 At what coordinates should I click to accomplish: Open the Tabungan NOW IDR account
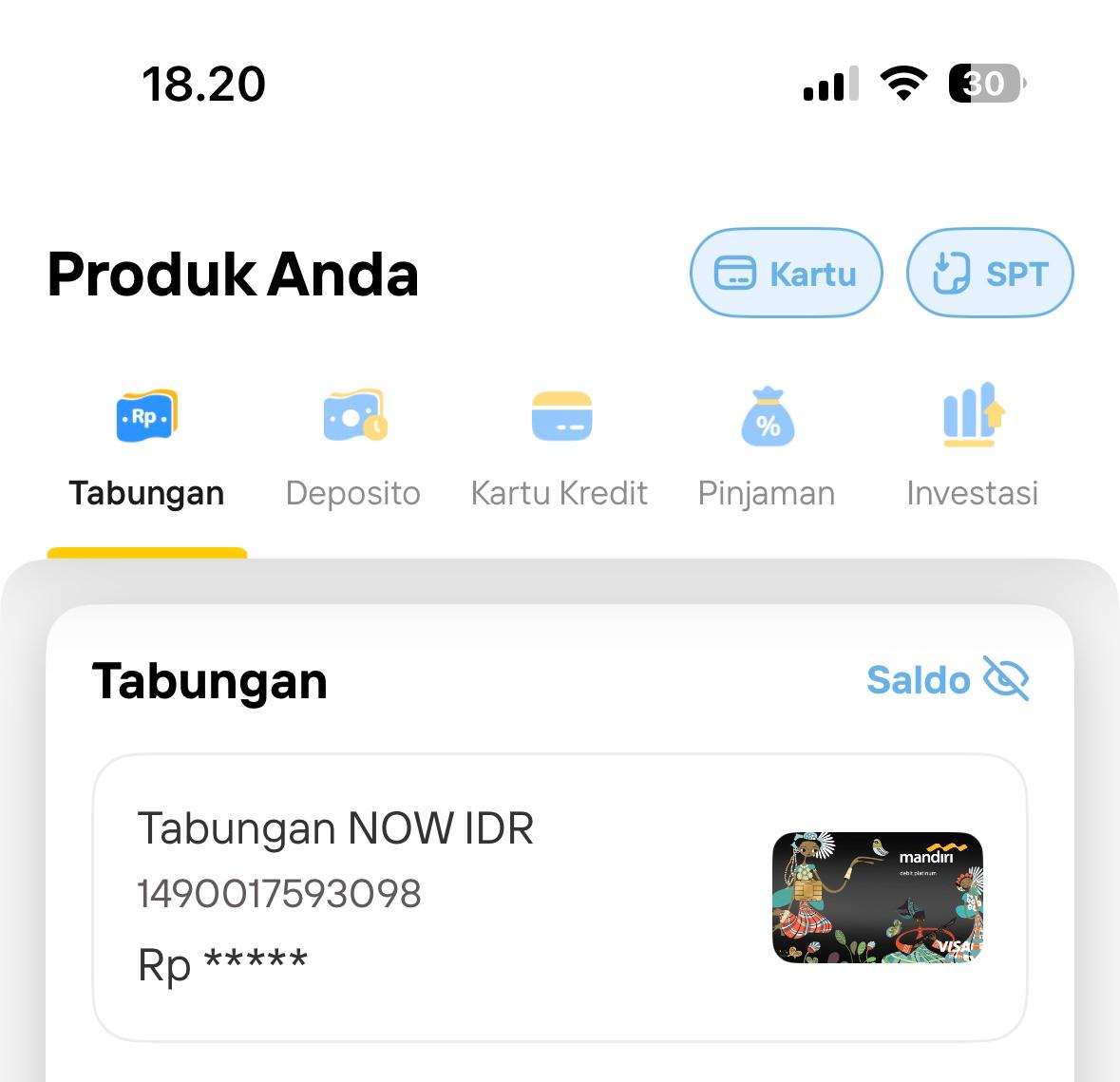tap(560, 898)
